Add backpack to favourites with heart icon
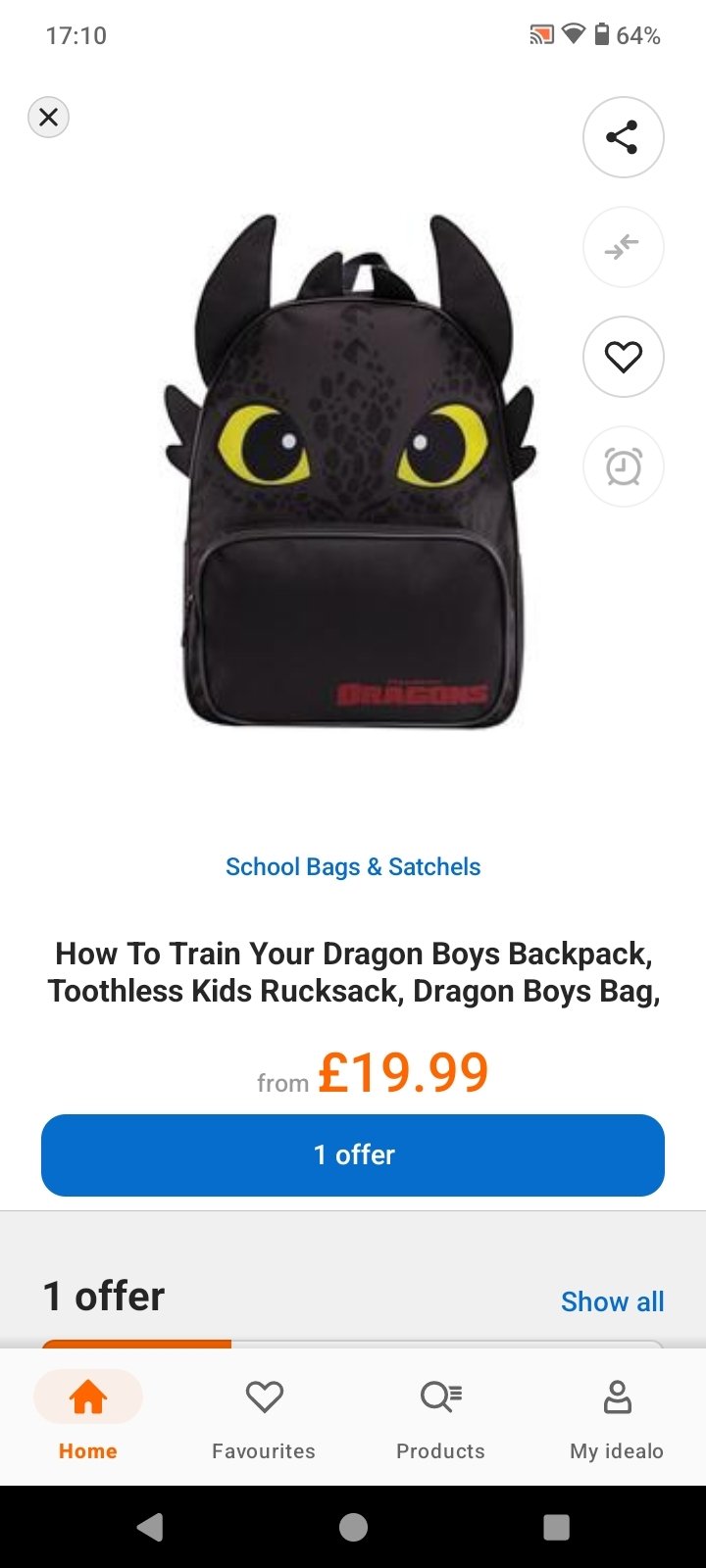706x1568 pixels. tap(623, 357)
